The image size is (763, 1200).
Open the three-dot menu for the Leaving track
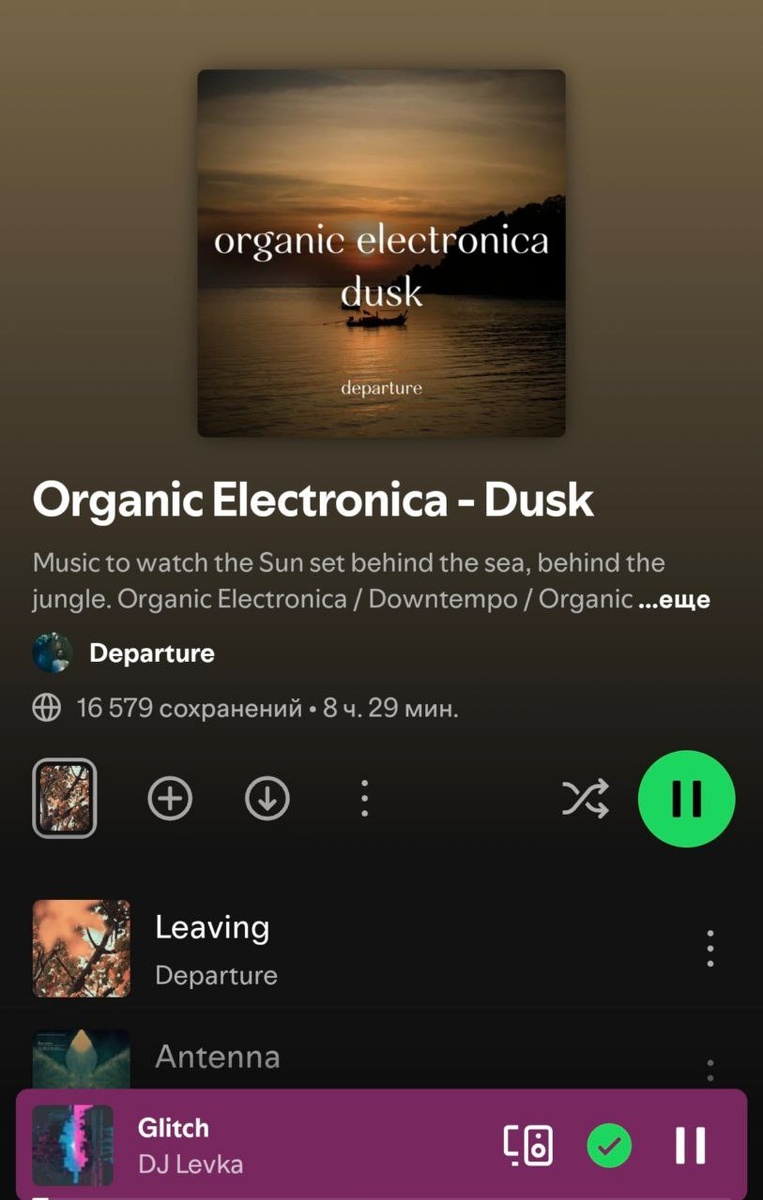click(709, 948)
